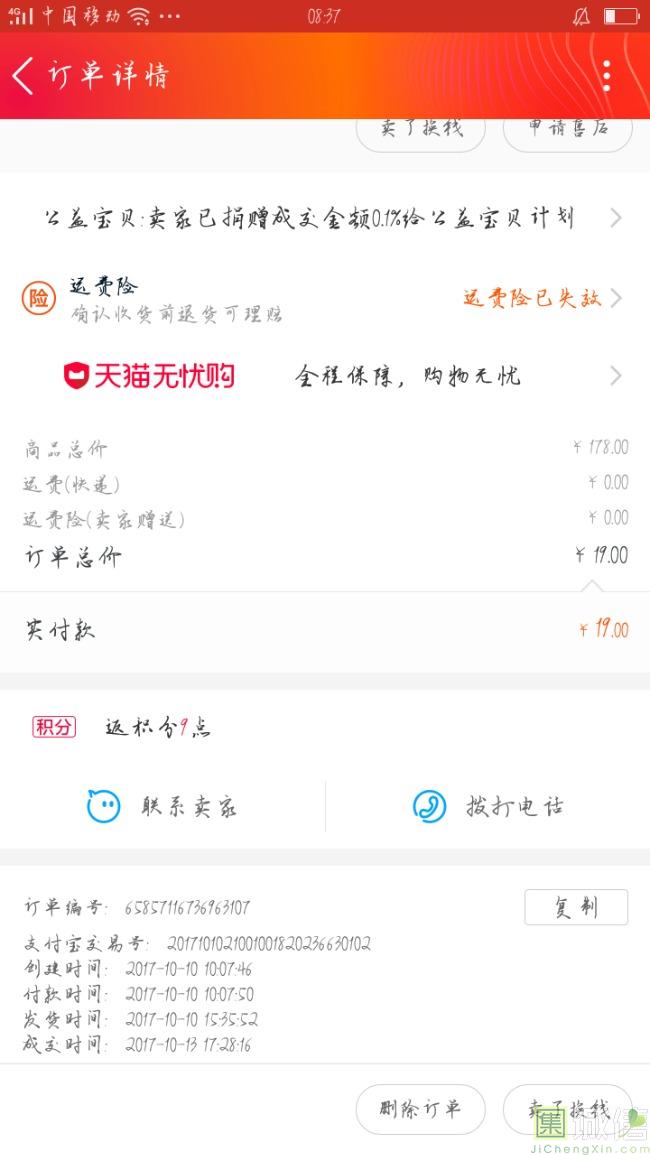This screenshot has width=650, height=1155.
Task: View 运费险 insurance details
Action: [x=325, y=298]
